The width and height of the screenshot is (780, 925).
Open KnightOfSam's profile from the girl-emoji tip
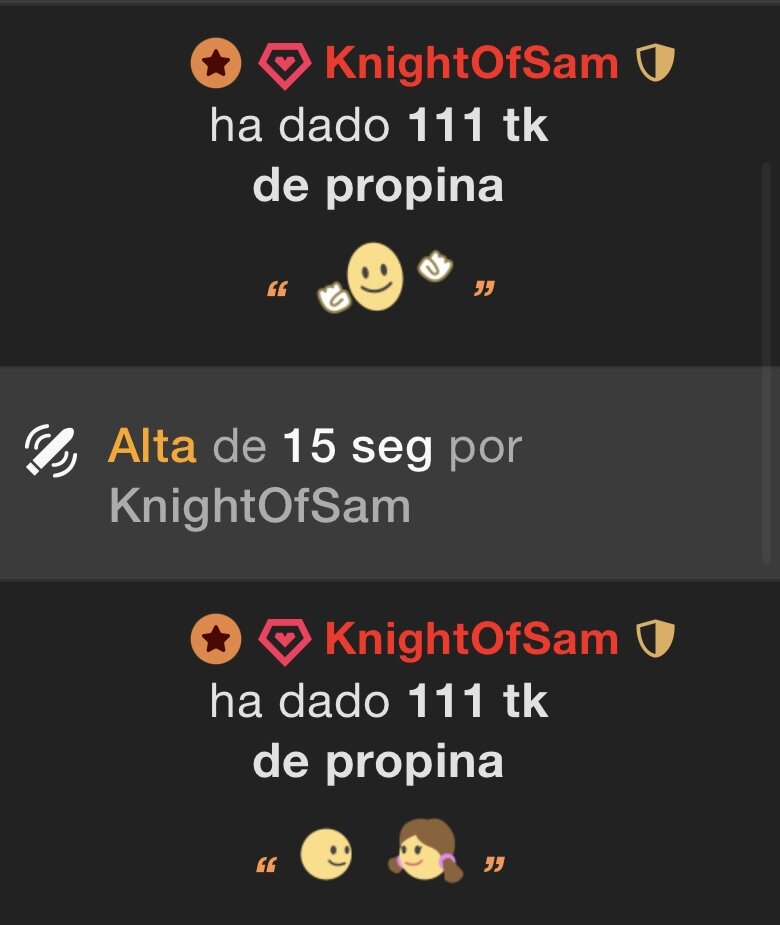pos(471,640)
